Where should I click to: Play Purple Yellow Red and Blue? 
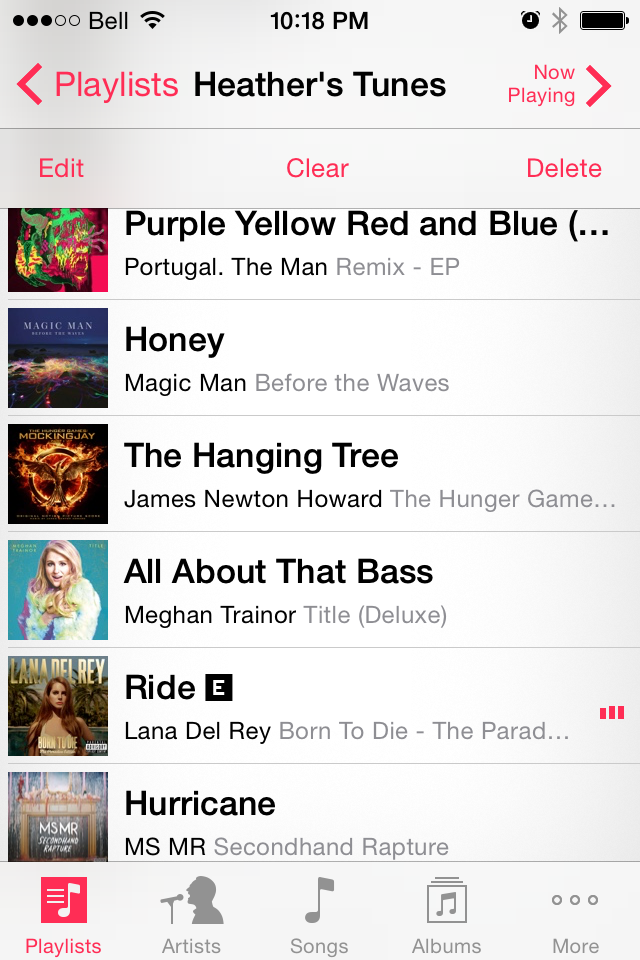(x=360, y=245)
